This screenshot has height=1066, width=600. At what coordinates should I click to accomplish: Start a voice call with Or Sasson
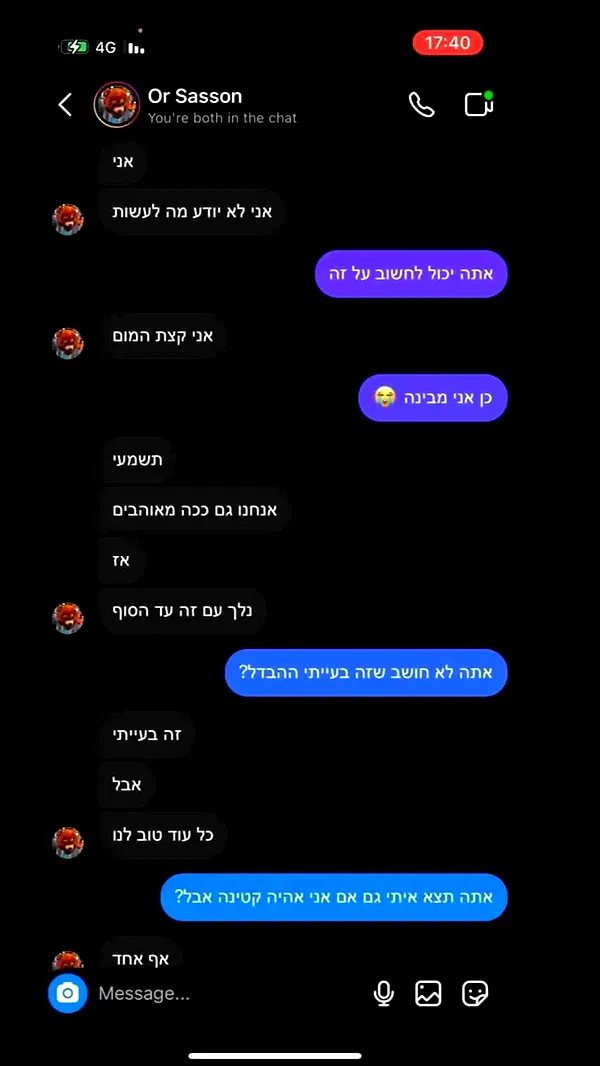click(x=422, y=104)
